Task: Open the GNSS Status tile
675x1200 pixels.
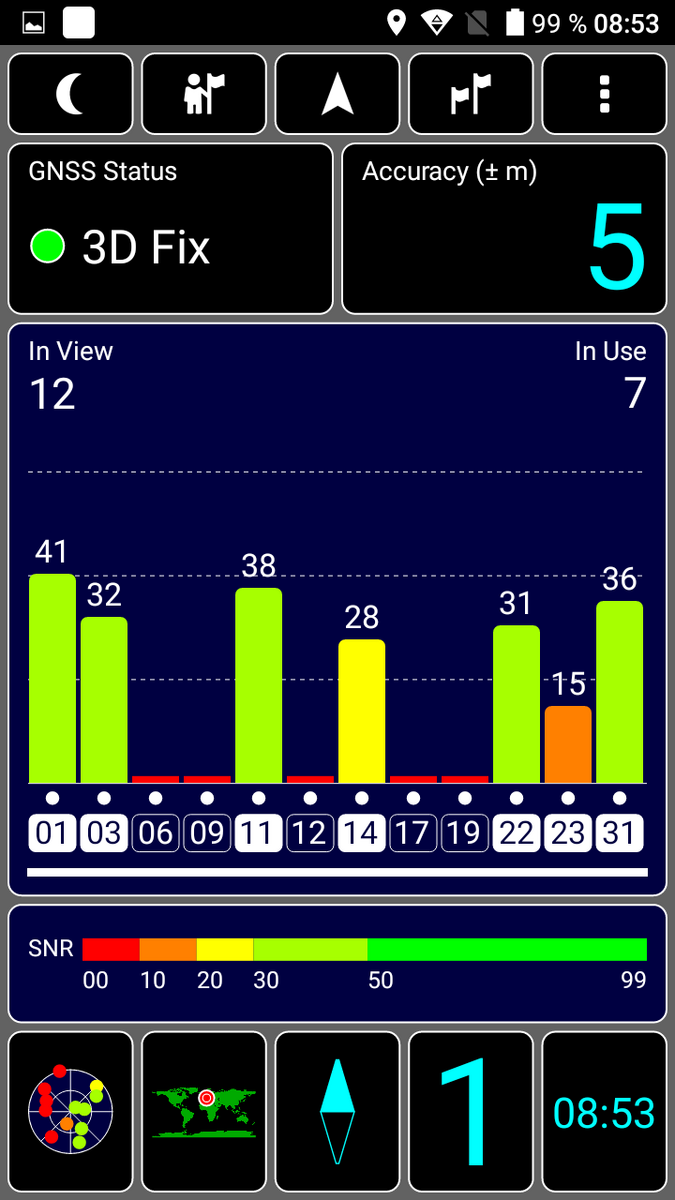Action: pyautogui.click(x=170, y=229)
